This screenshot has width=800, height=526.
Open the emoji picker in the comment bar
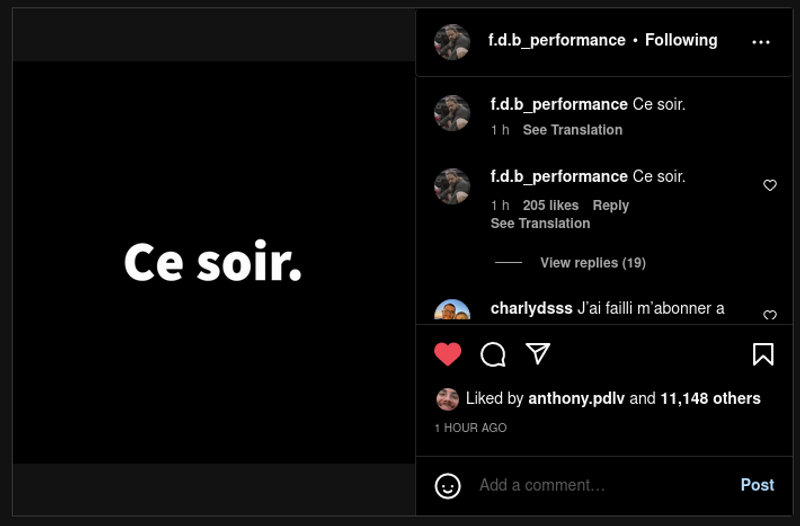point(448,486)
